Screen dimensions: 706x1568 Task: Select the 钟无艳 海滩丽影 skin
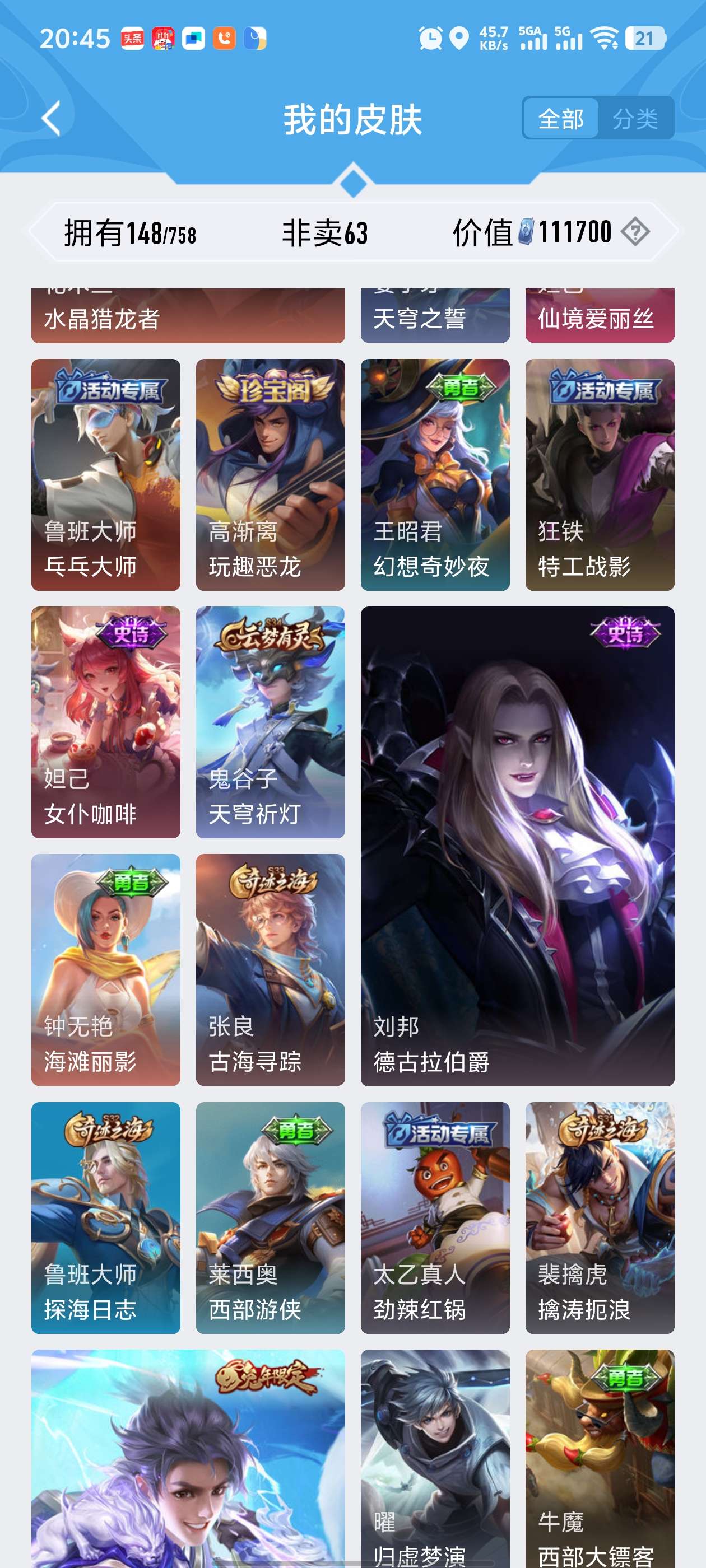tap(106, 970)
